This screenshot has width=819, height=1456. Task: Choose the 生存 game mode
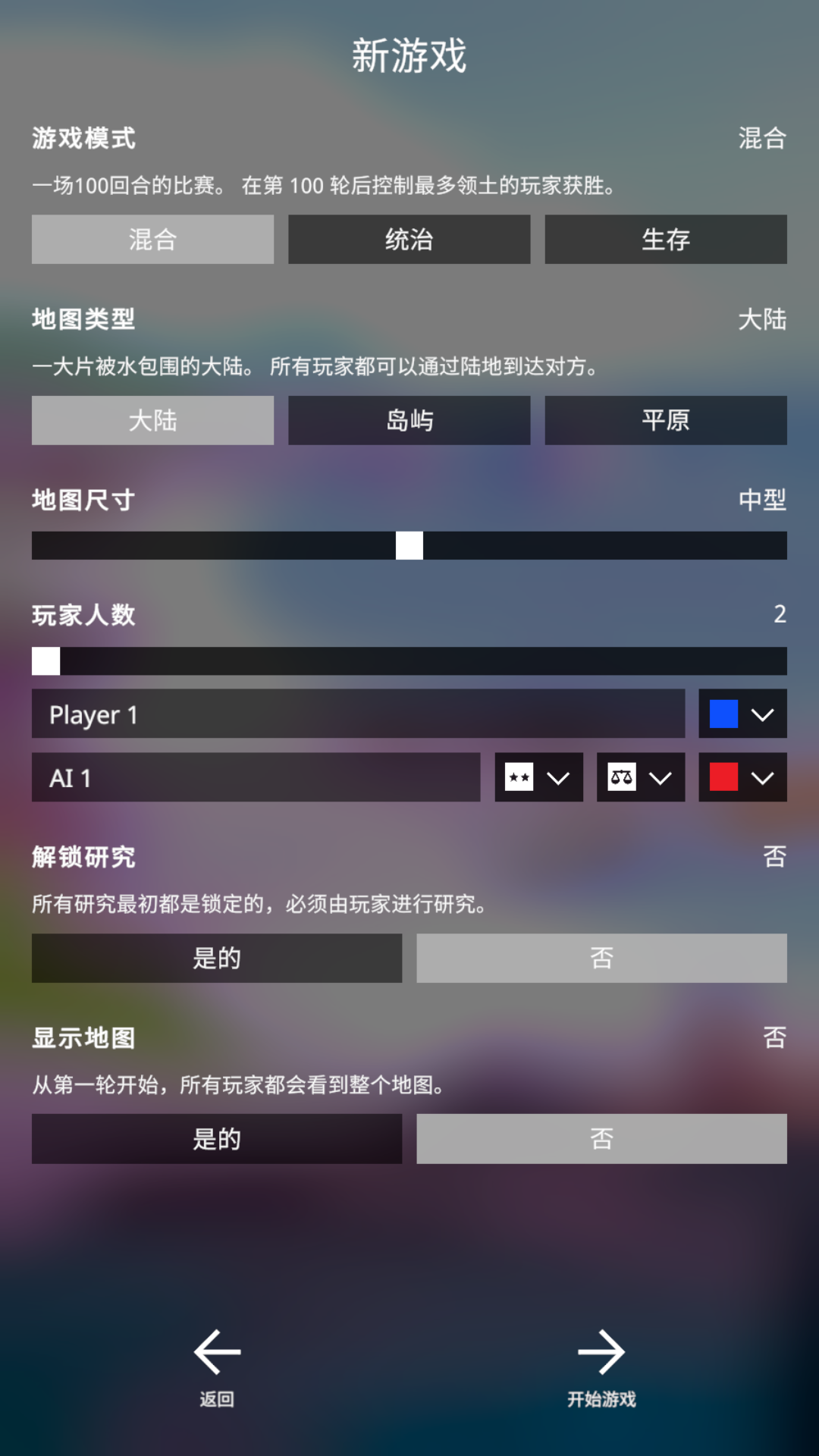[665, 240]
